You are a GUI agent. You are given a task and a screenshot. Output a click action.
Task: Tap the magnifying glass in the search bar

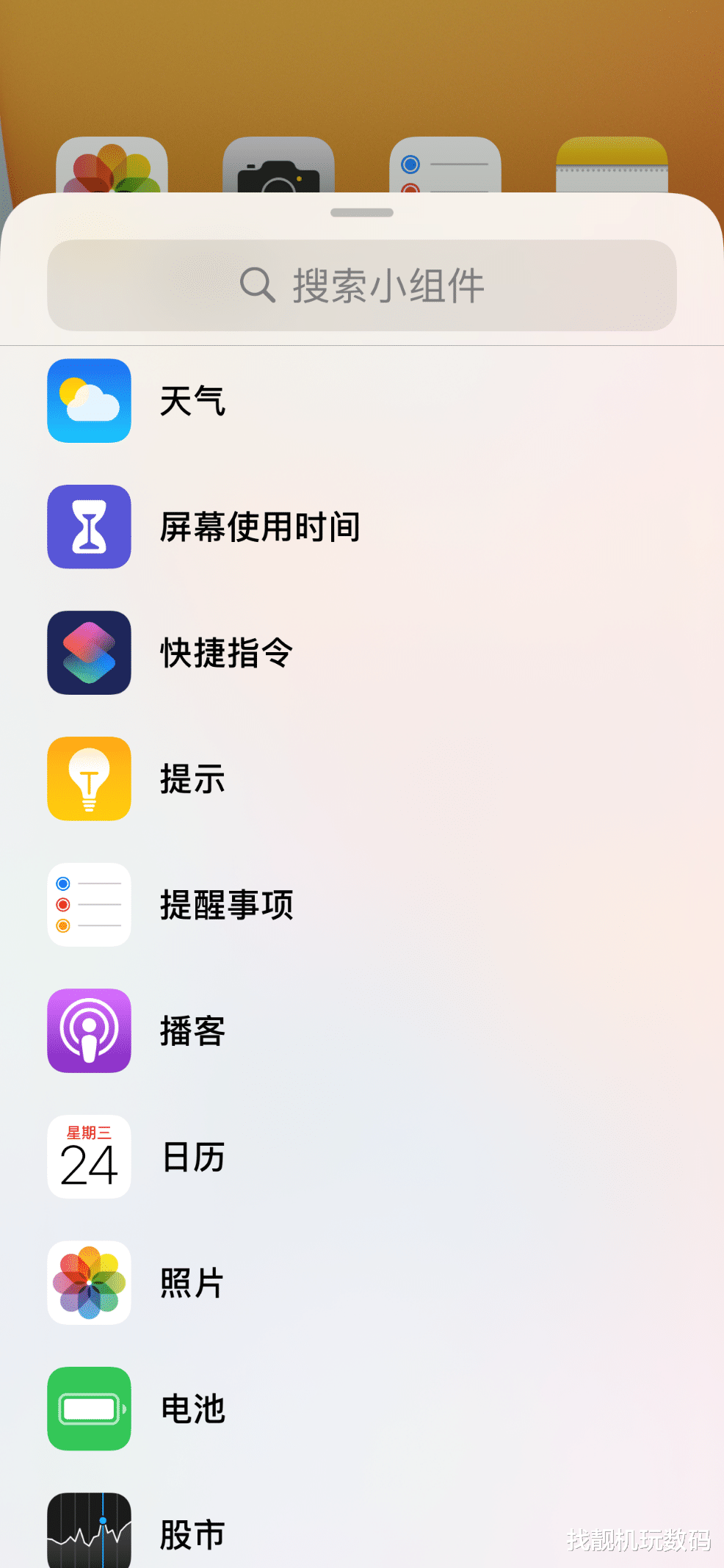[257, 286]
